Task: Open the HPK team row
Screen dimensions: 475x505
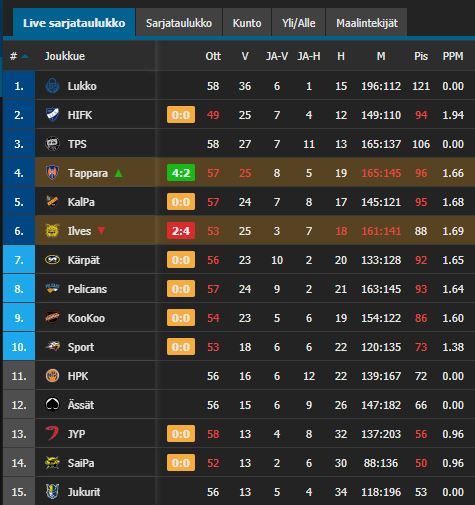Action: click(239, 376)
